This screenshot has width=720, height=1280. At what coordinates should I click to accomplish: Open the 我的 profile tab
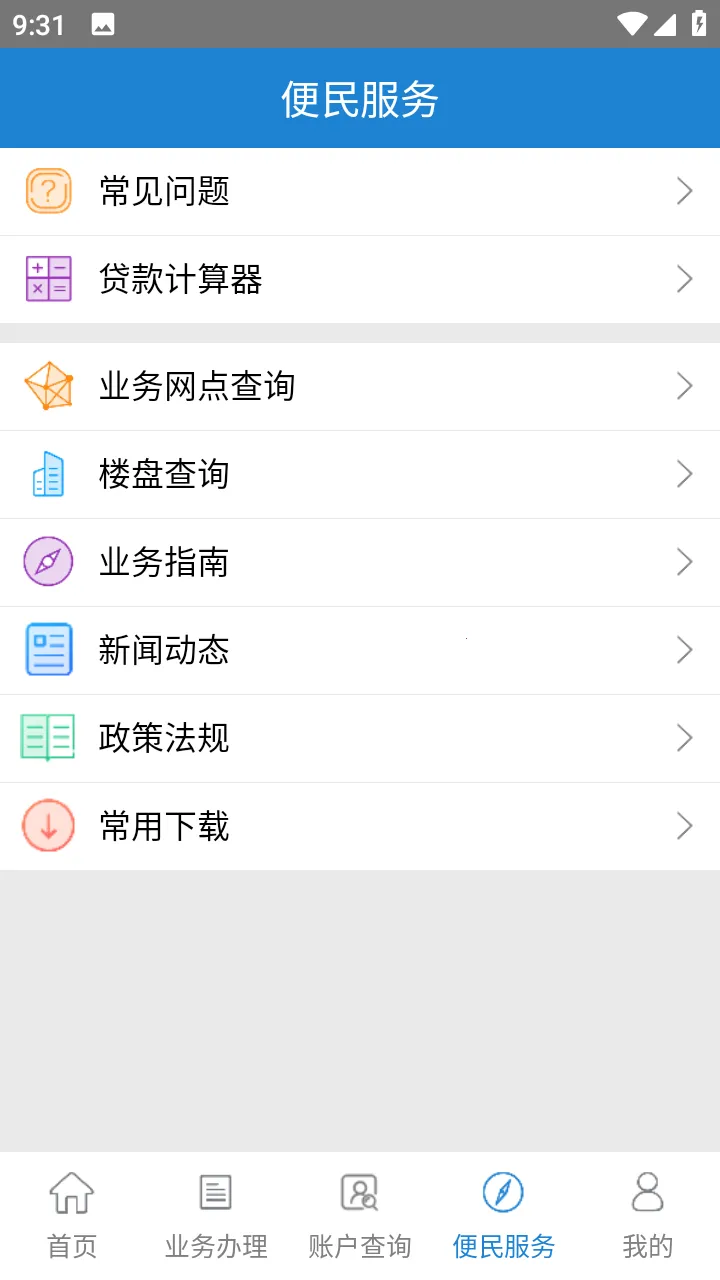648,1215
